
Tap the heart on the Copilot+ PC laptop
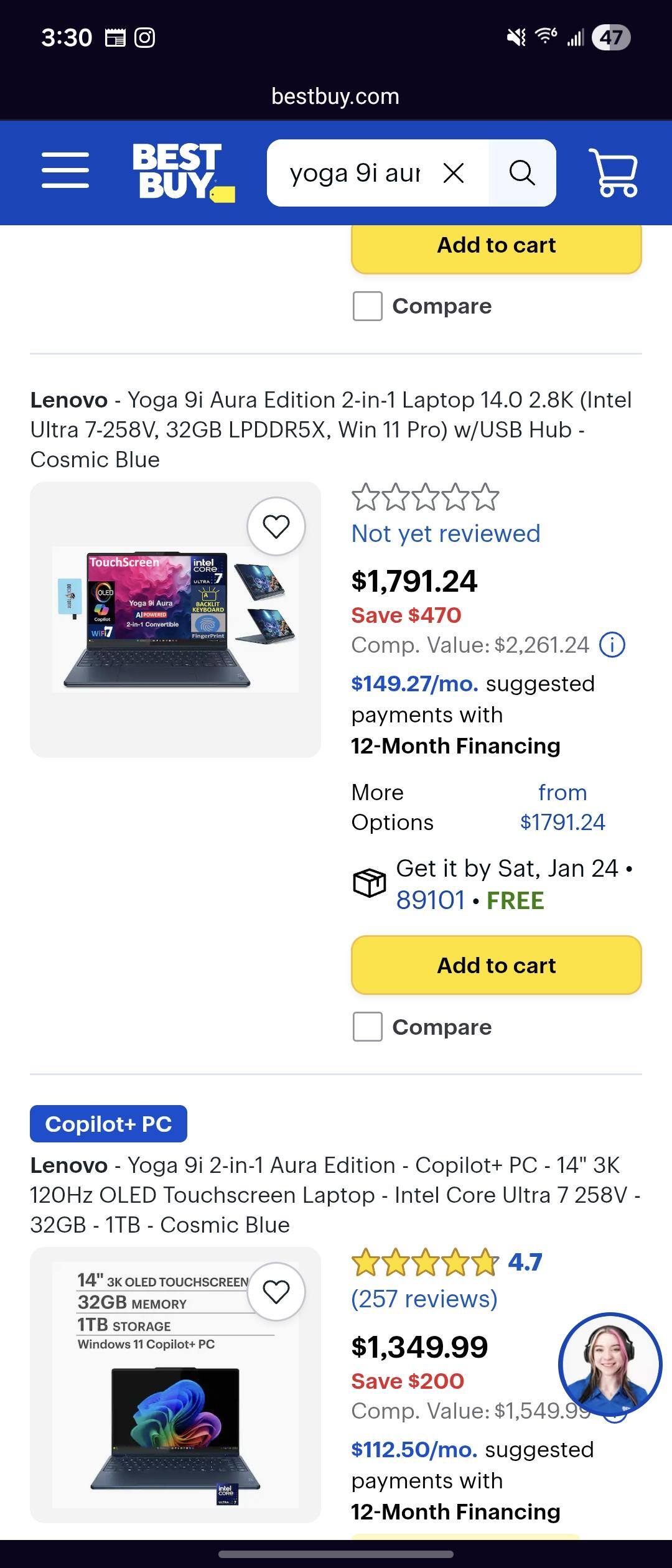[x=276, y=1292]
